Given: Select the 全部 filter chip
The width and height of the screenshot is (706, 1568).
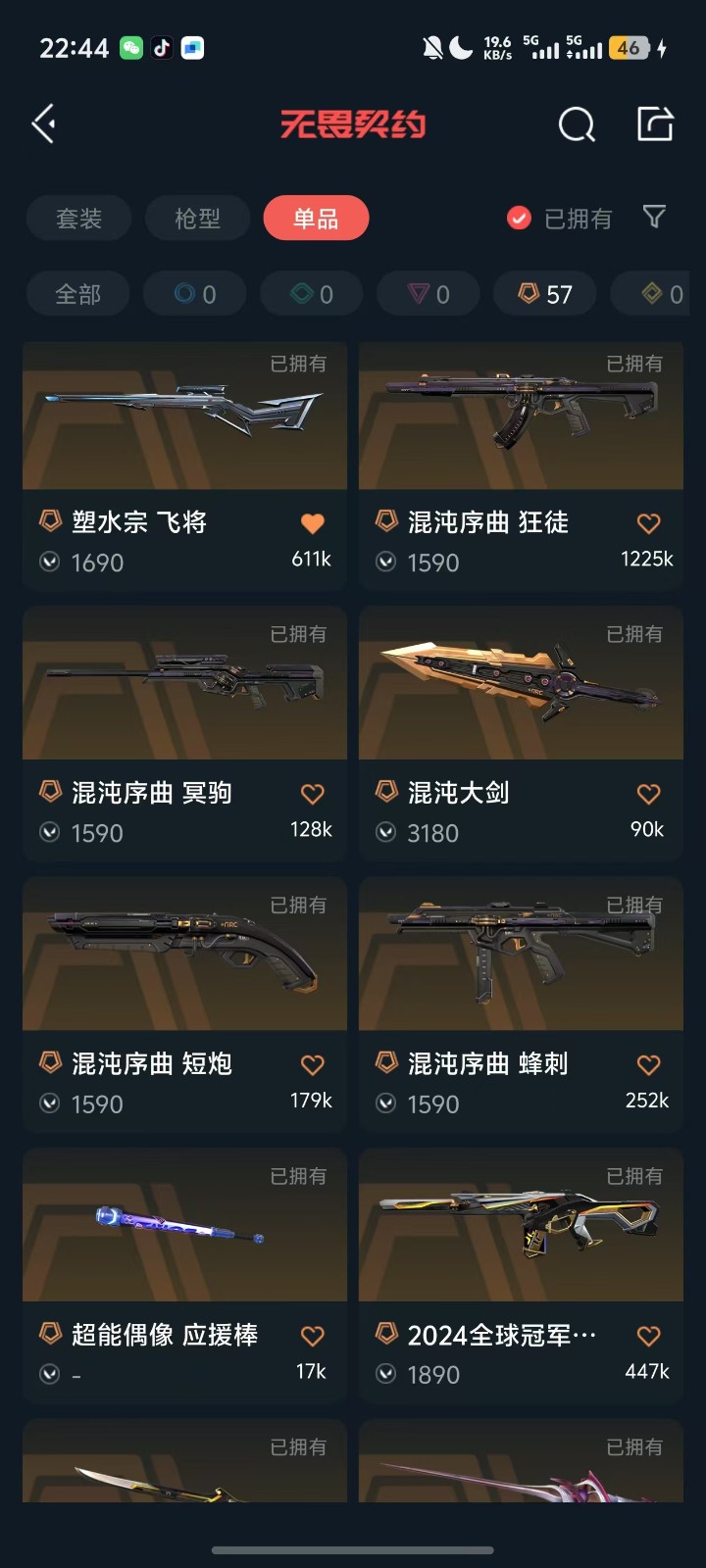Looking at the screenshot, I should (78, 294).
